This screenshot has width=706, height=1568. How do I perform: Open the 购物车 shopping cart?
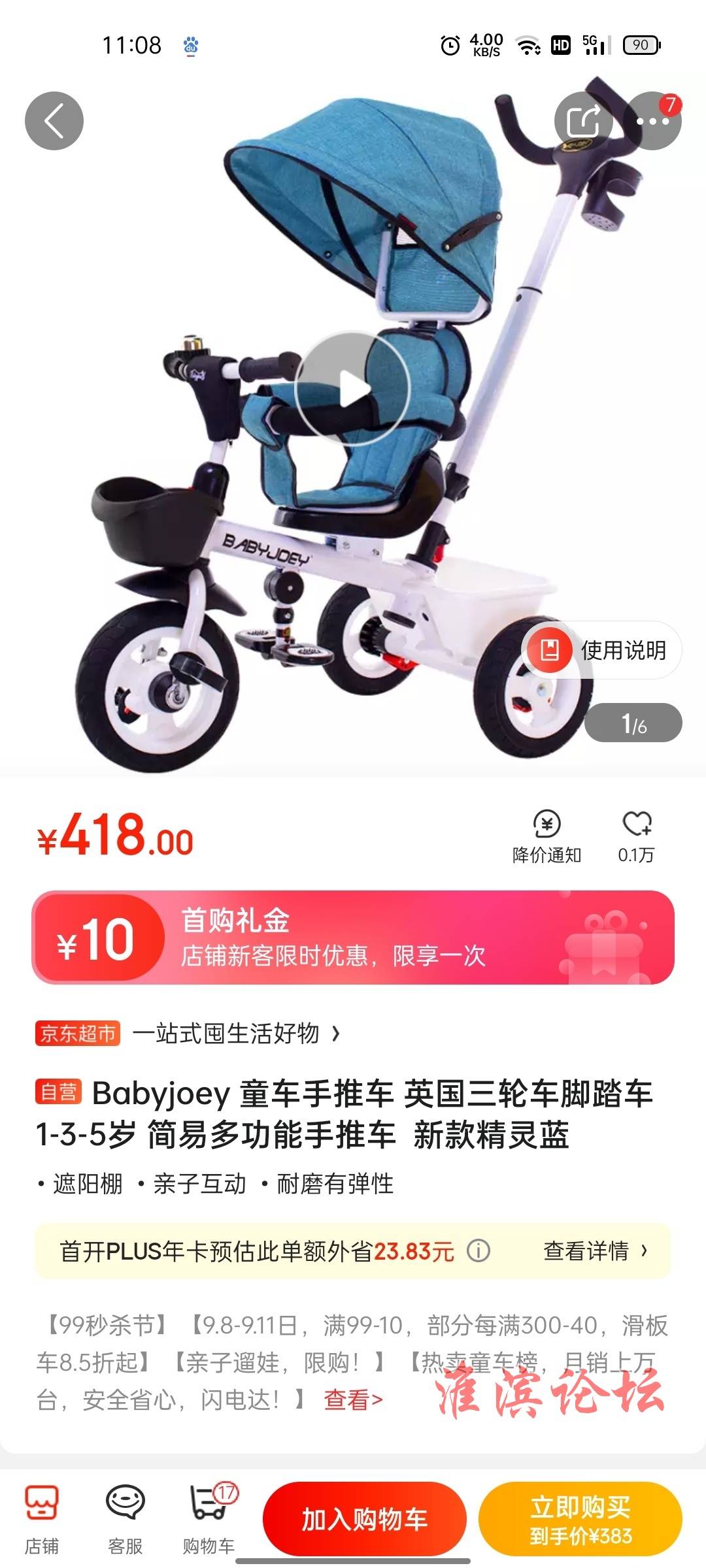[209, 1518]
